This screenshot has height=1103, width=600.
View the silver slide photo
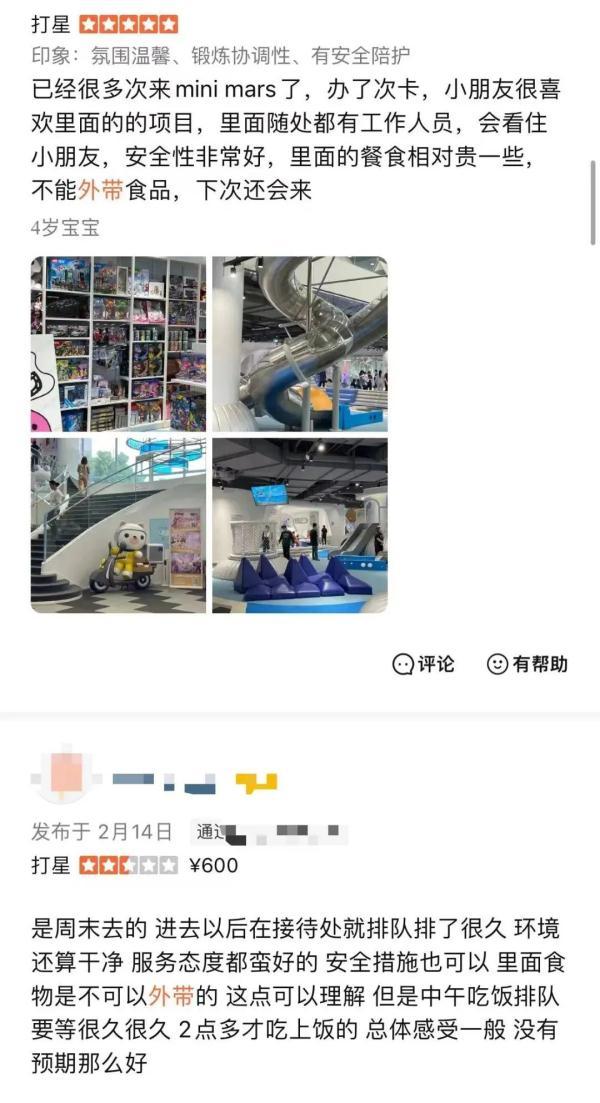299,343
